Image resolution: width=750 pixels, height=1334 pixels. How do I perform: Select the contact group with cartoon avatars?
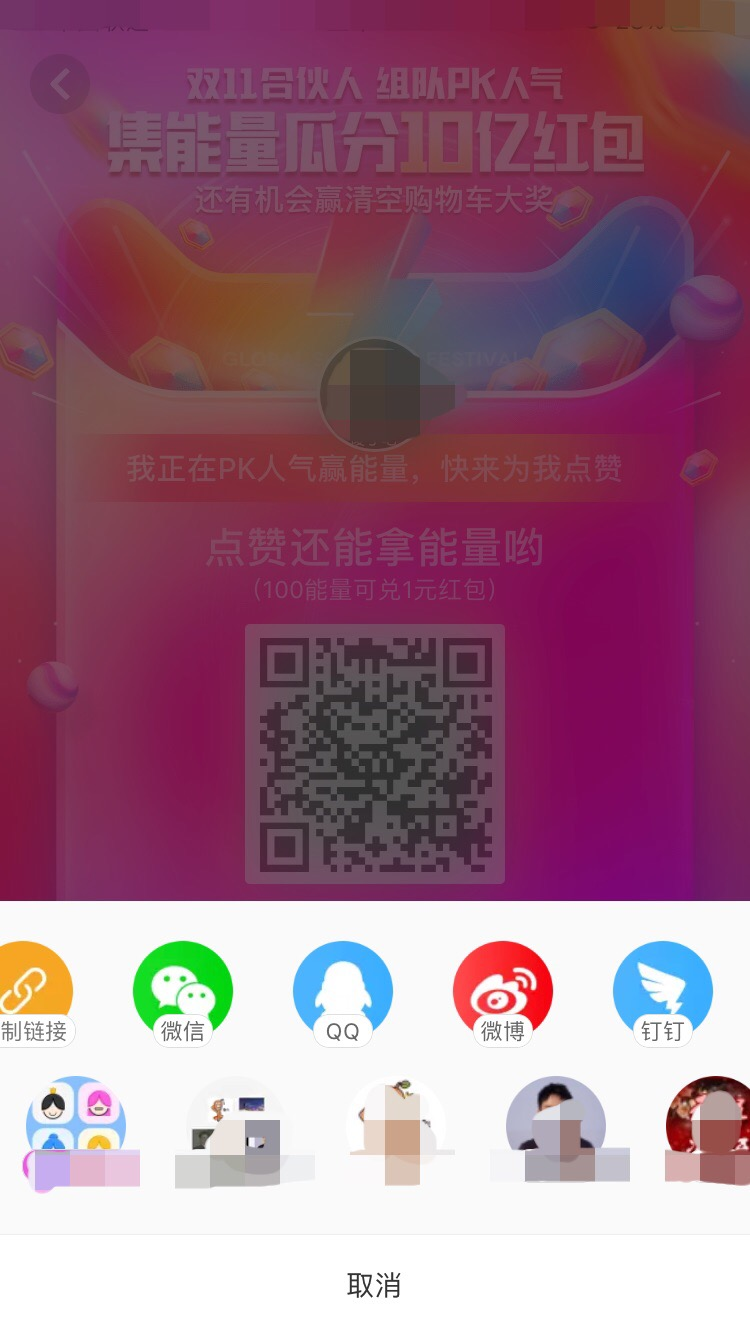tap(76, 1126)
